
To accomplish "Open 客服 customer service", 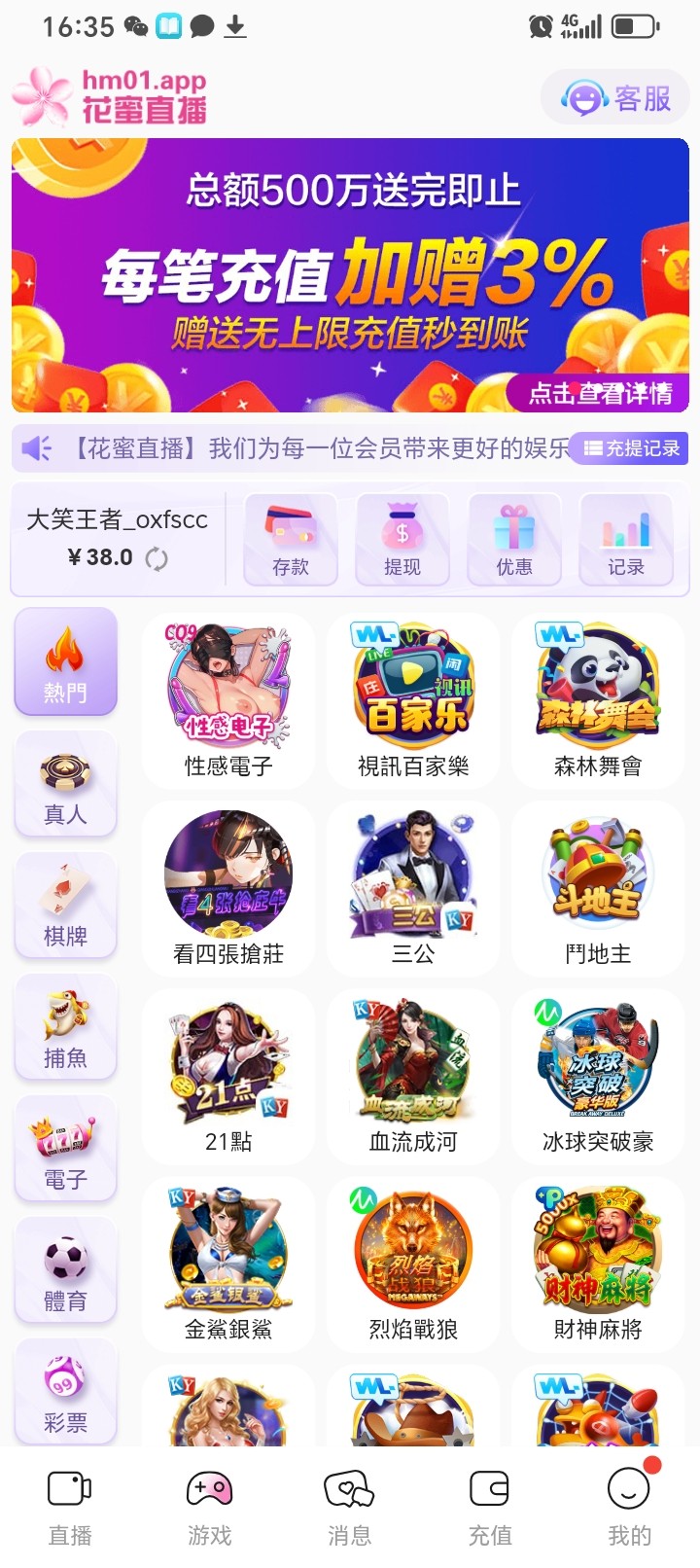I will coord(615,98).
